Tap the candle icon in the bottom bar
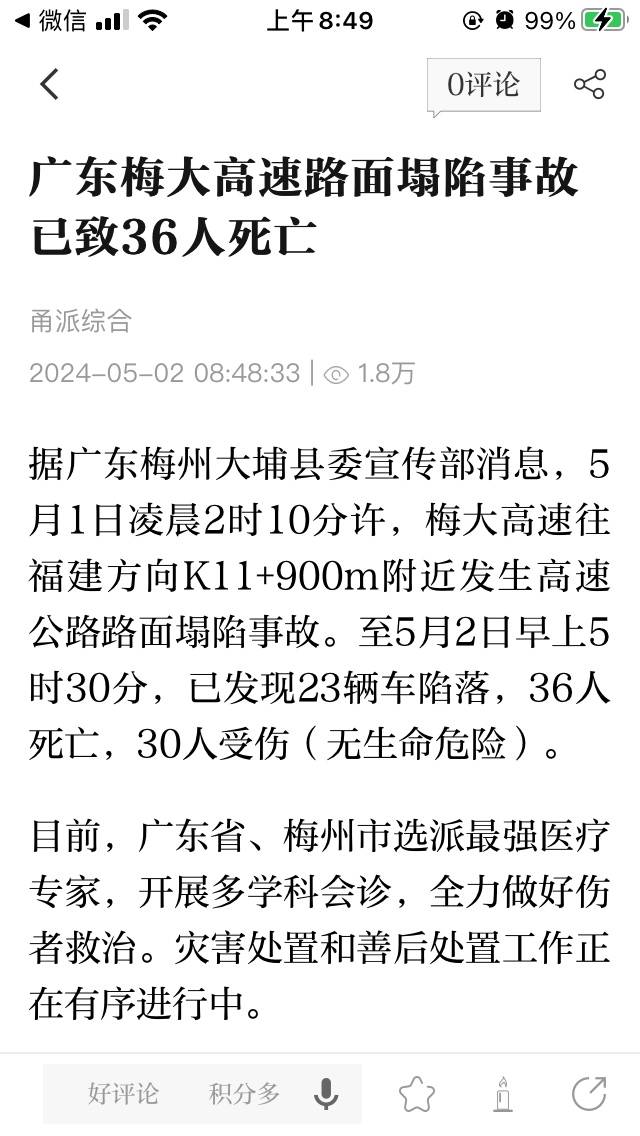 pos(502,1094)
